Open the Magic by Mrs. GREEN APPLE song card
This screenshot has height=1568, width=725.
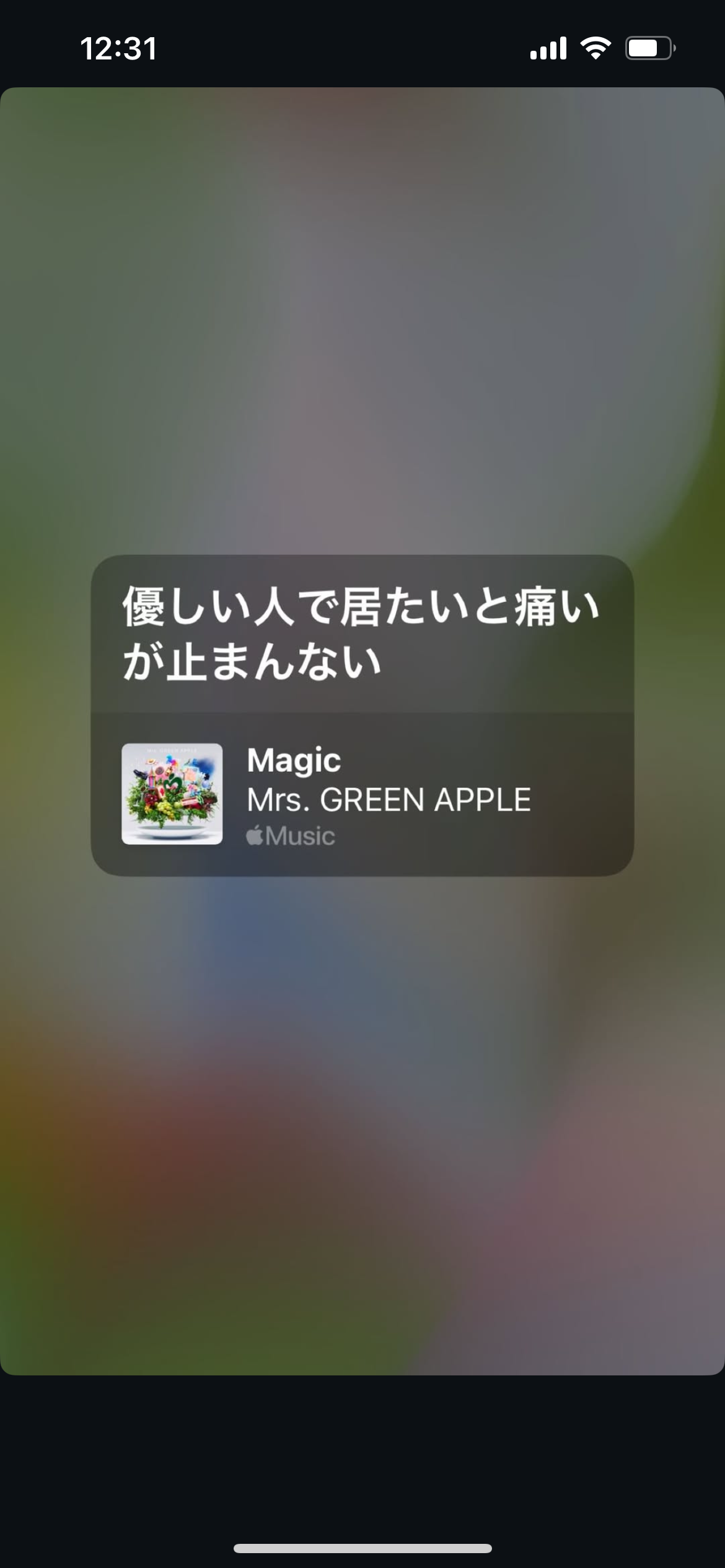[x=362, y=794]
